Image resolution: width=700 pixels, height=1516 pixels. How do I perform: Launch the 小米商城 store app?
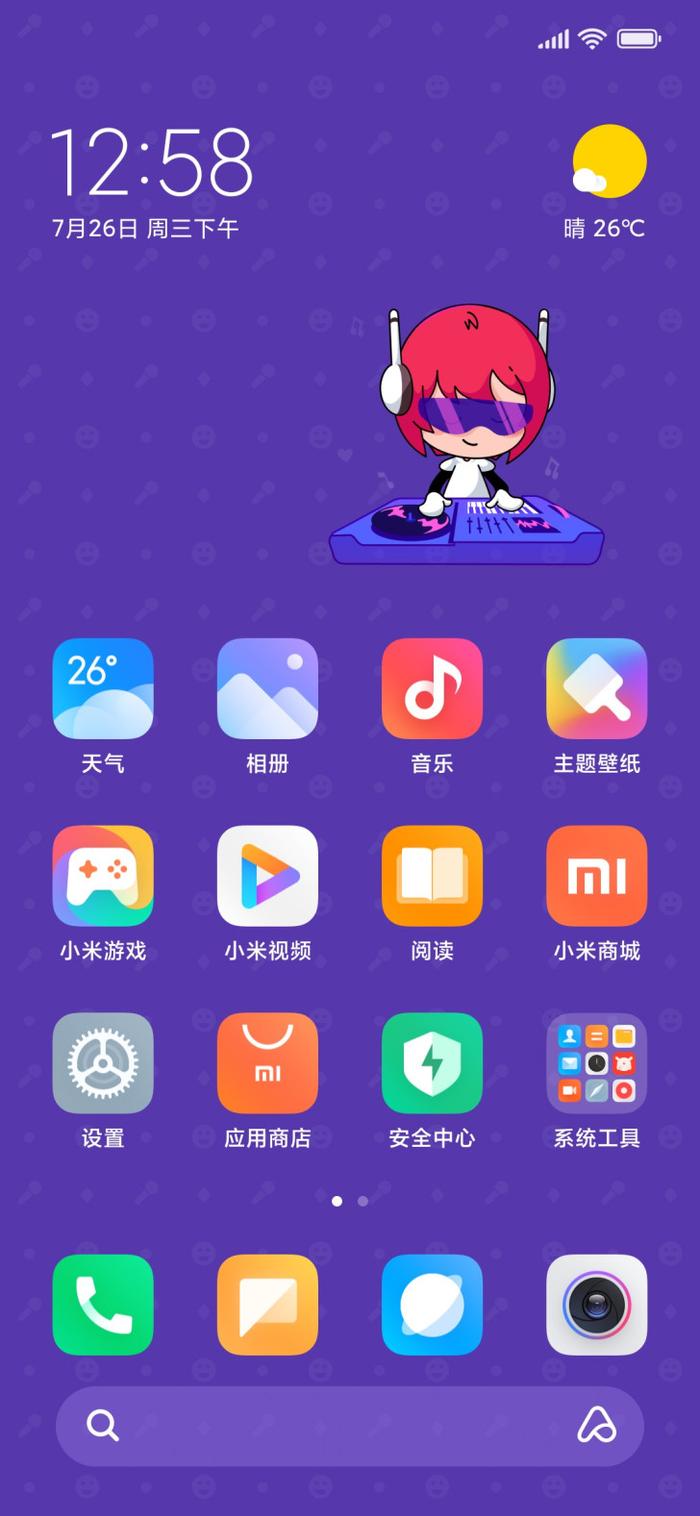tap(596, 875)
